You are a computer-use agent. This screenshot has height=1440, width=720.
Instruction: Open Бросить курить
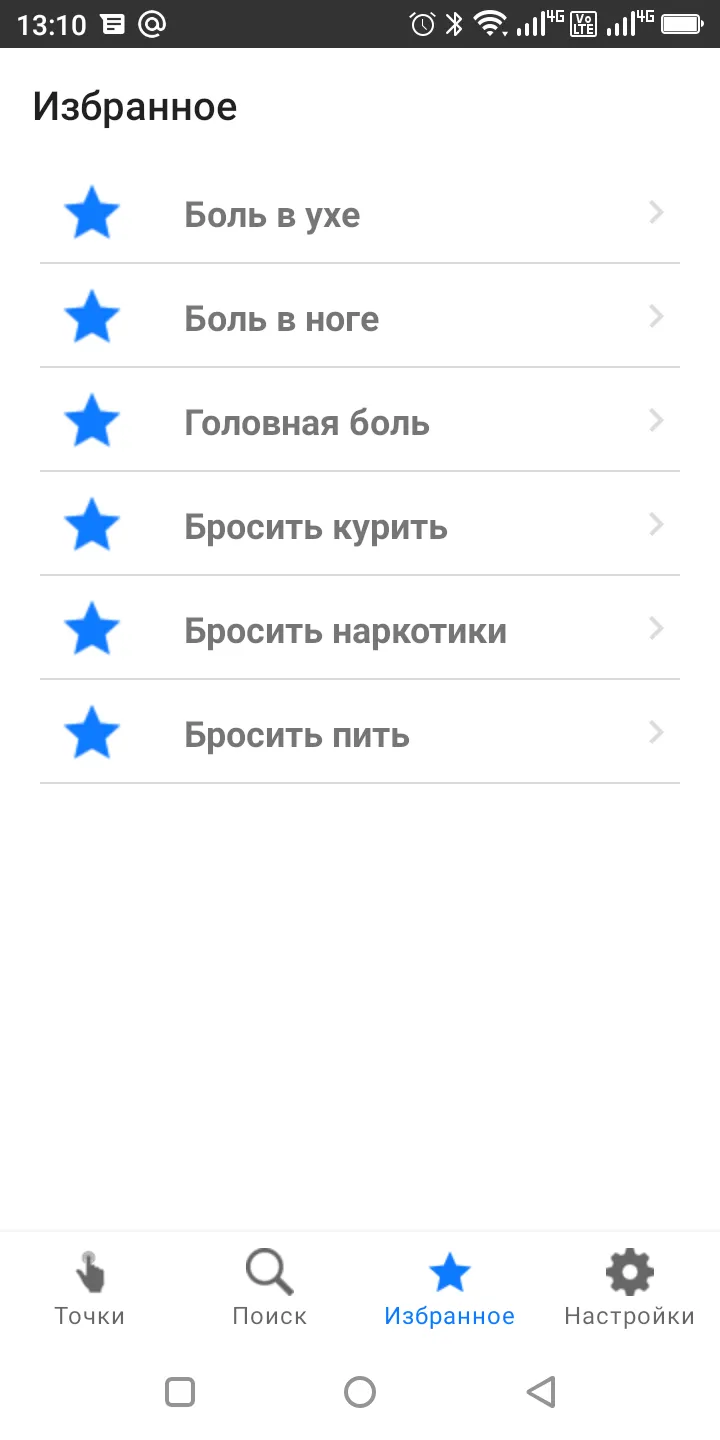[x=360, y=525]
